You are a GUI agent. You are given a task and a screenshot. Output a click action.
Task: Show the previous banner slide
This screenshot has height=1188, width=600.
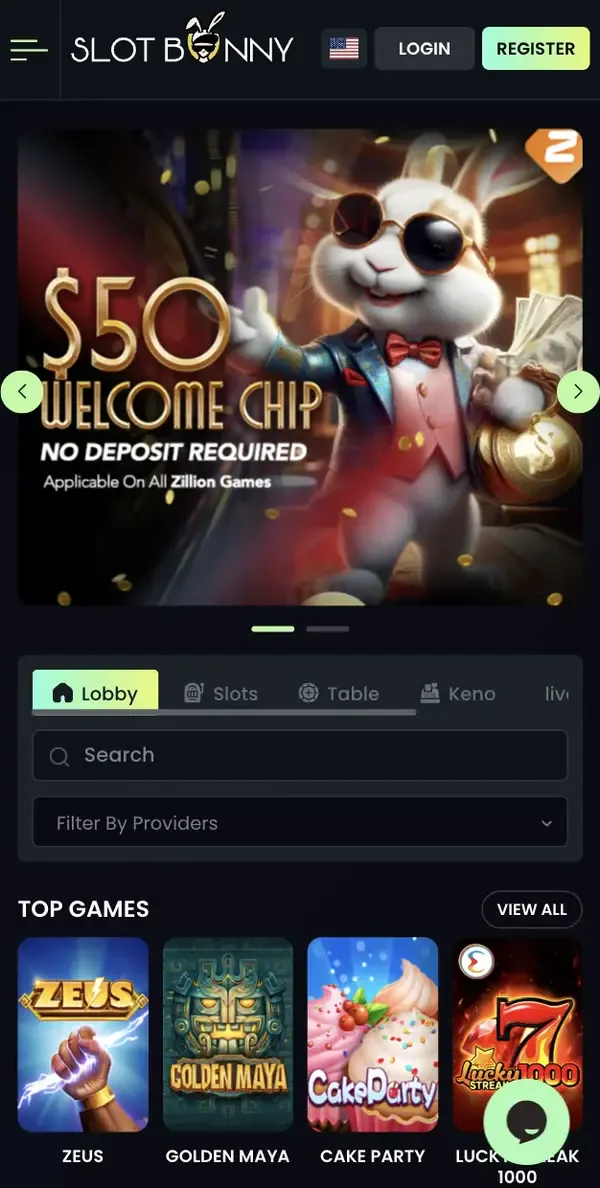(22, 391)
